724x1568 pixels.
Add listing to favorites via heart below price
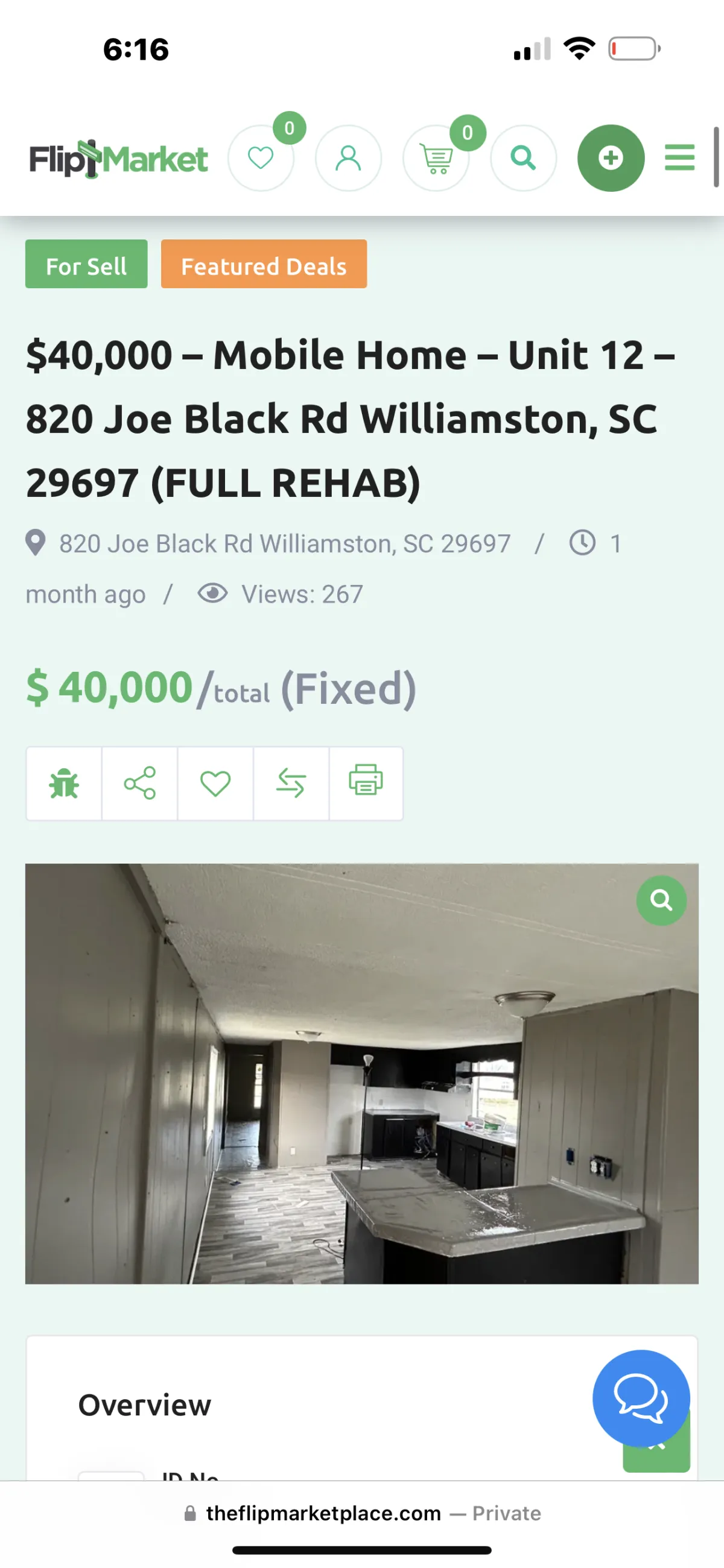215,783
